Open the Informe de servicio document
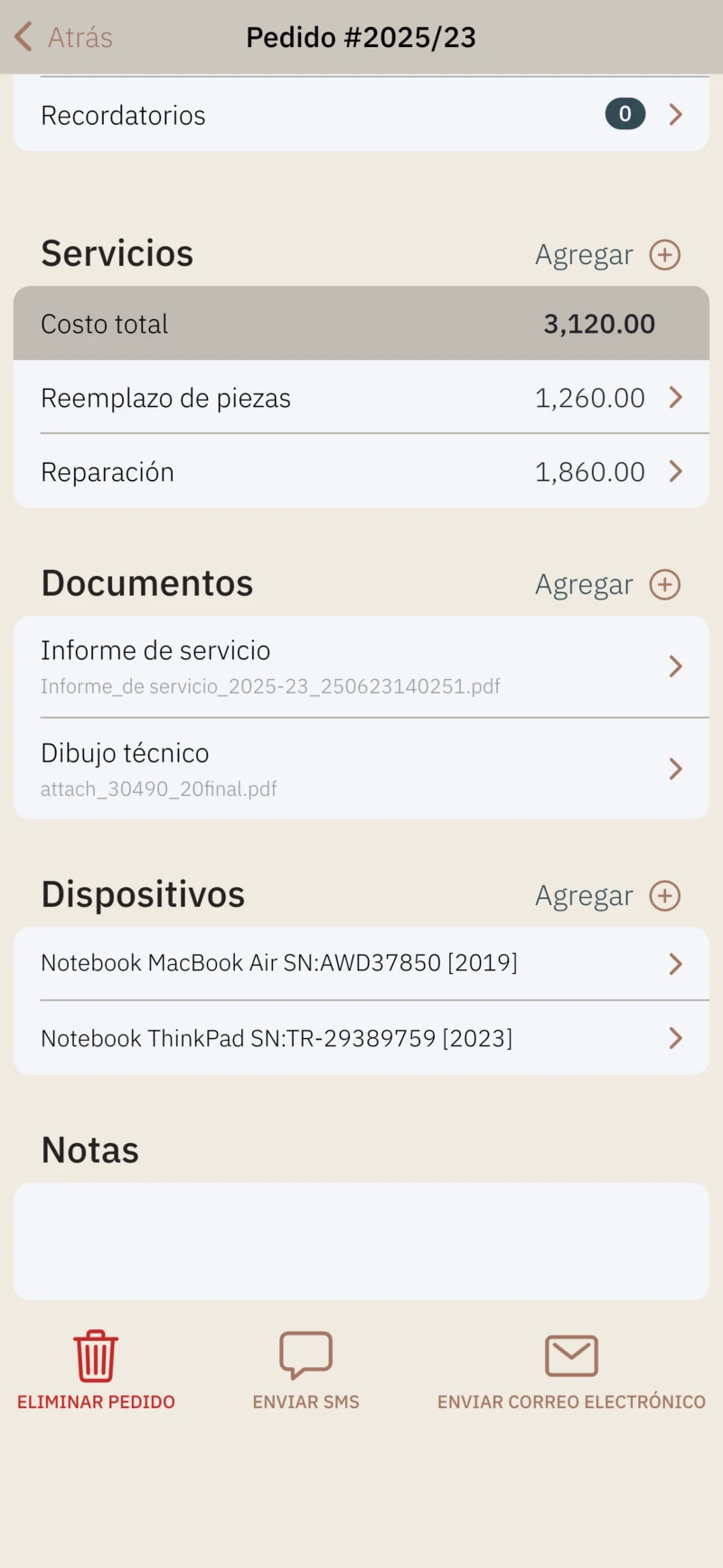Screen dimensions: 723x1568 click(x=360, y=666)
